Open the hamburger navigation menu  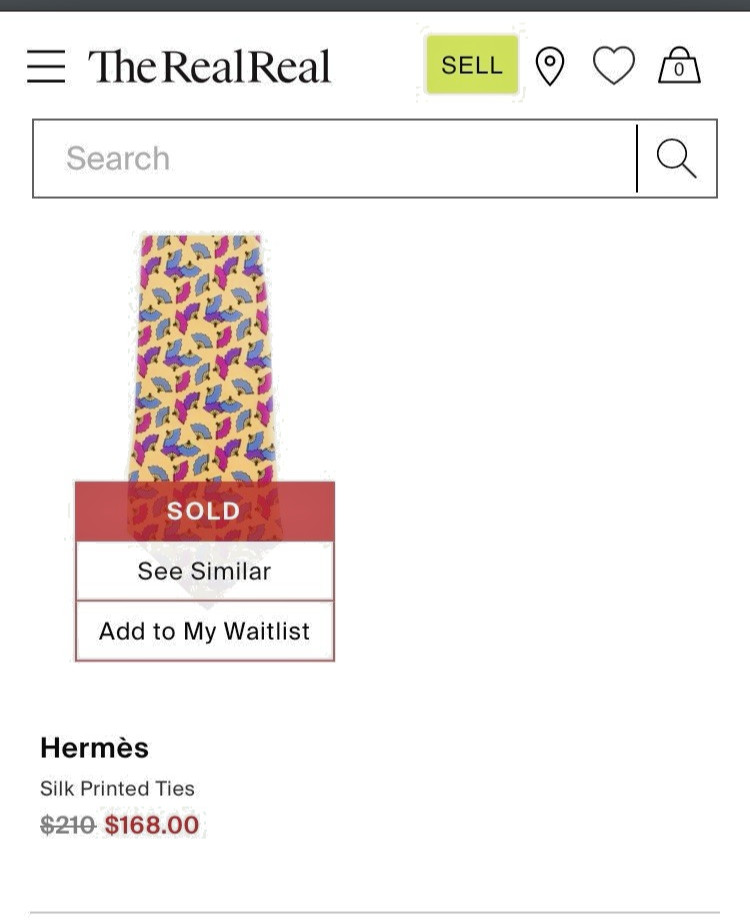(x=46, y=67)
